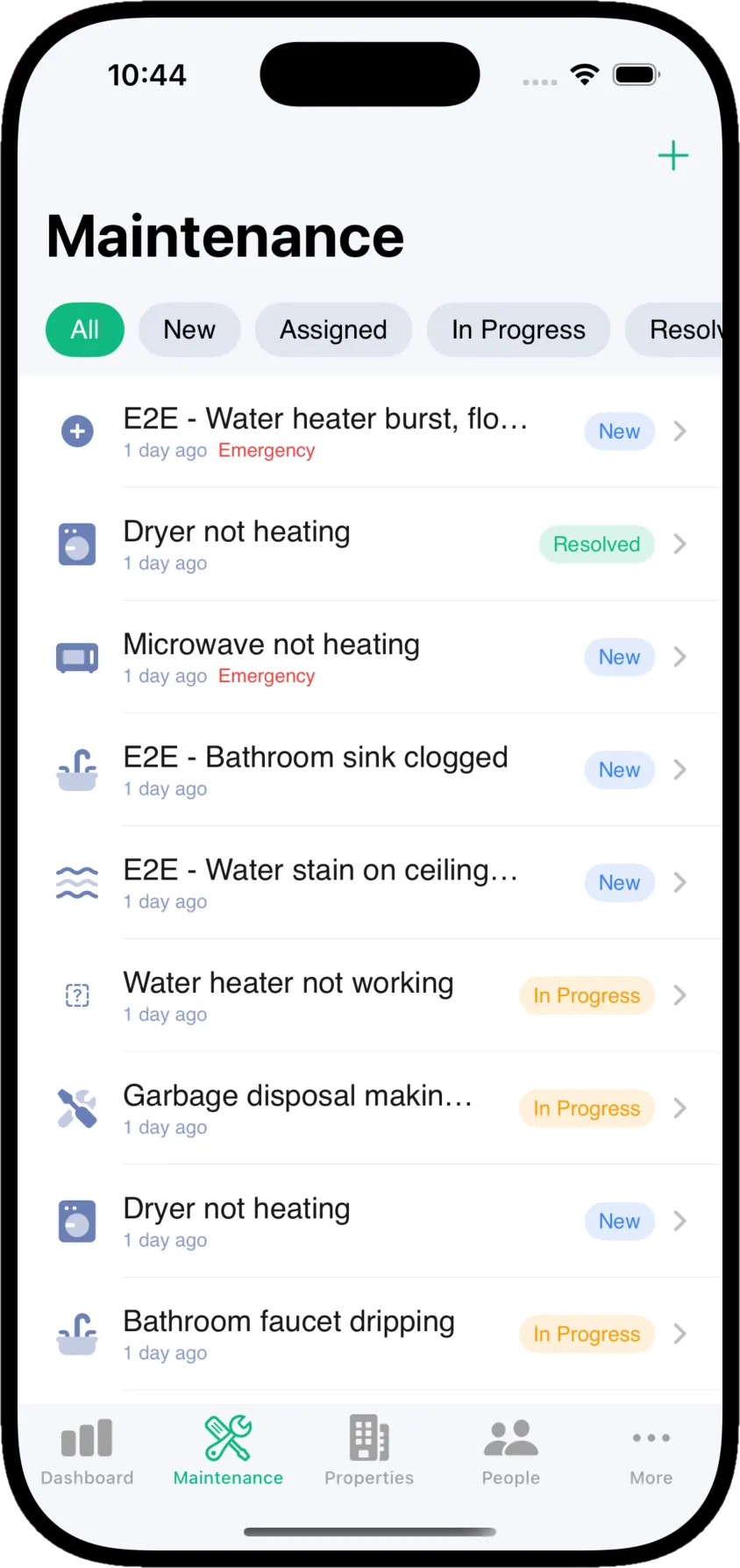Tap the plus circle icon on Water heater burst ticket

pyautogui.click(x=76, y=431)
